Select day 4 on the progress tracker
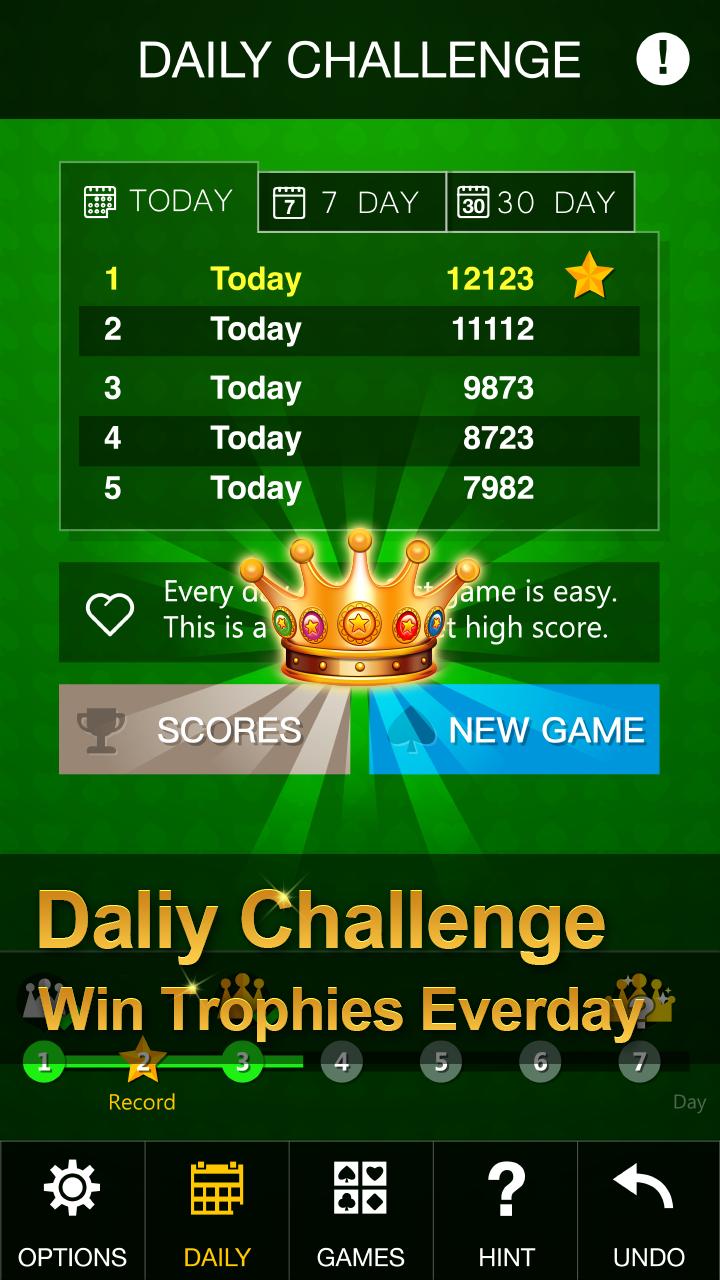Viewport: 720px width, 1280px height. (342, 1062)
